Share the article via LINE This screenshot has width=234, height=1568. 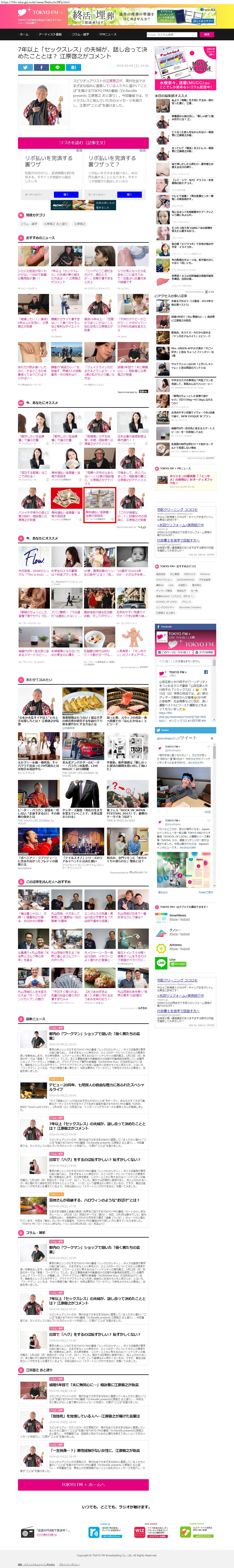[57, 68]
